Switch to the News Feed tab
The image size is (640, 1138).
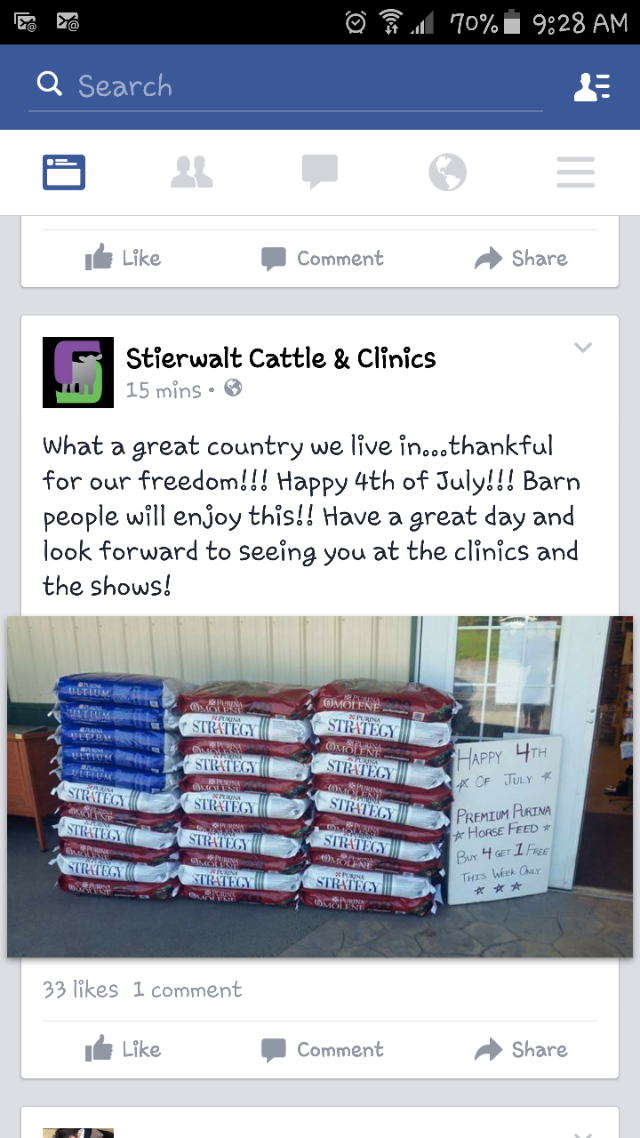pyautogui.click(x=64, y=173)
